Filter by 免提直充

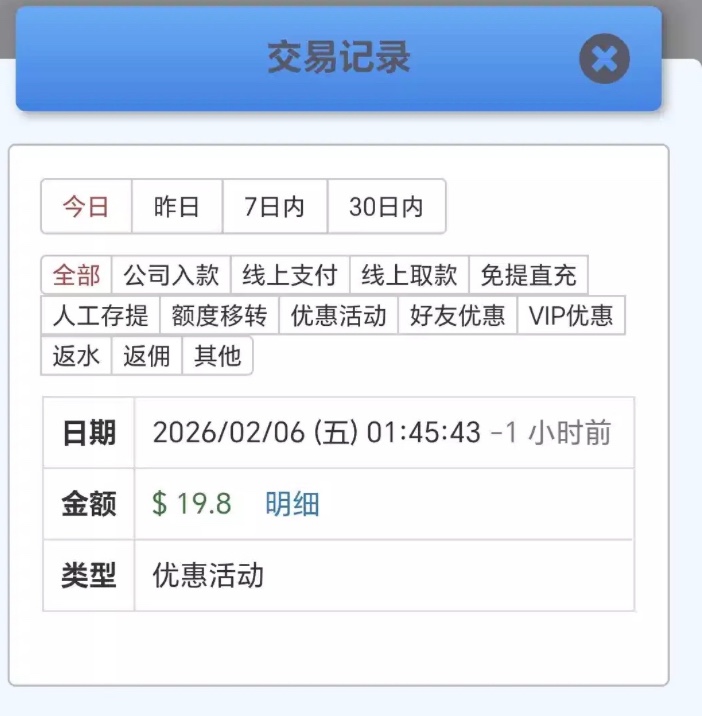[x=528, y=275]
